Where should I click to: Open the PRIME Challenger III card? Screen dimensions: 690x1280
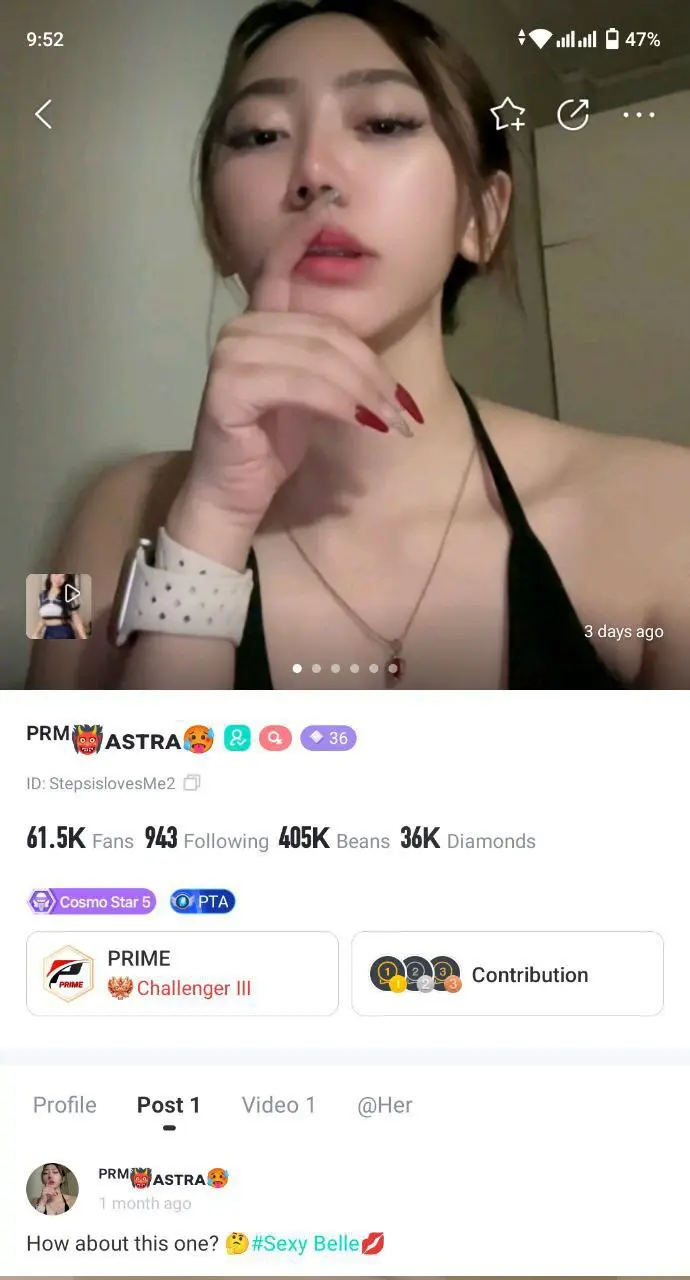coord(182,974)
